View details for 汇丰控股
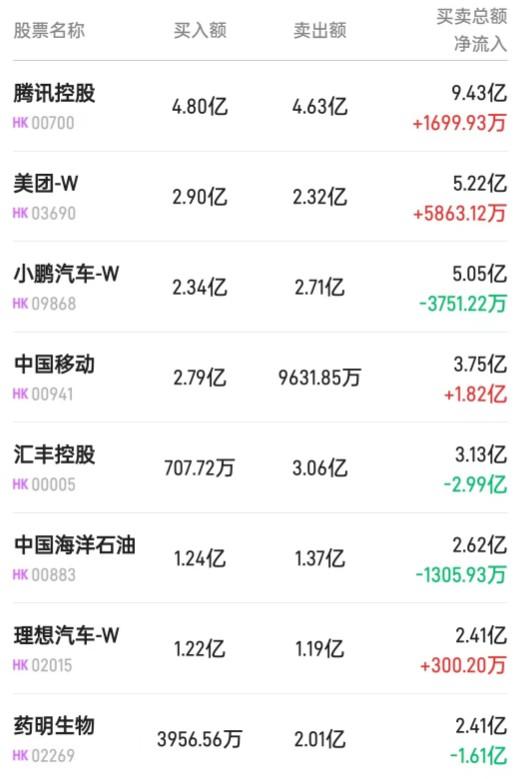Screen dimensions: 521x779 click(x=260, y=468)
